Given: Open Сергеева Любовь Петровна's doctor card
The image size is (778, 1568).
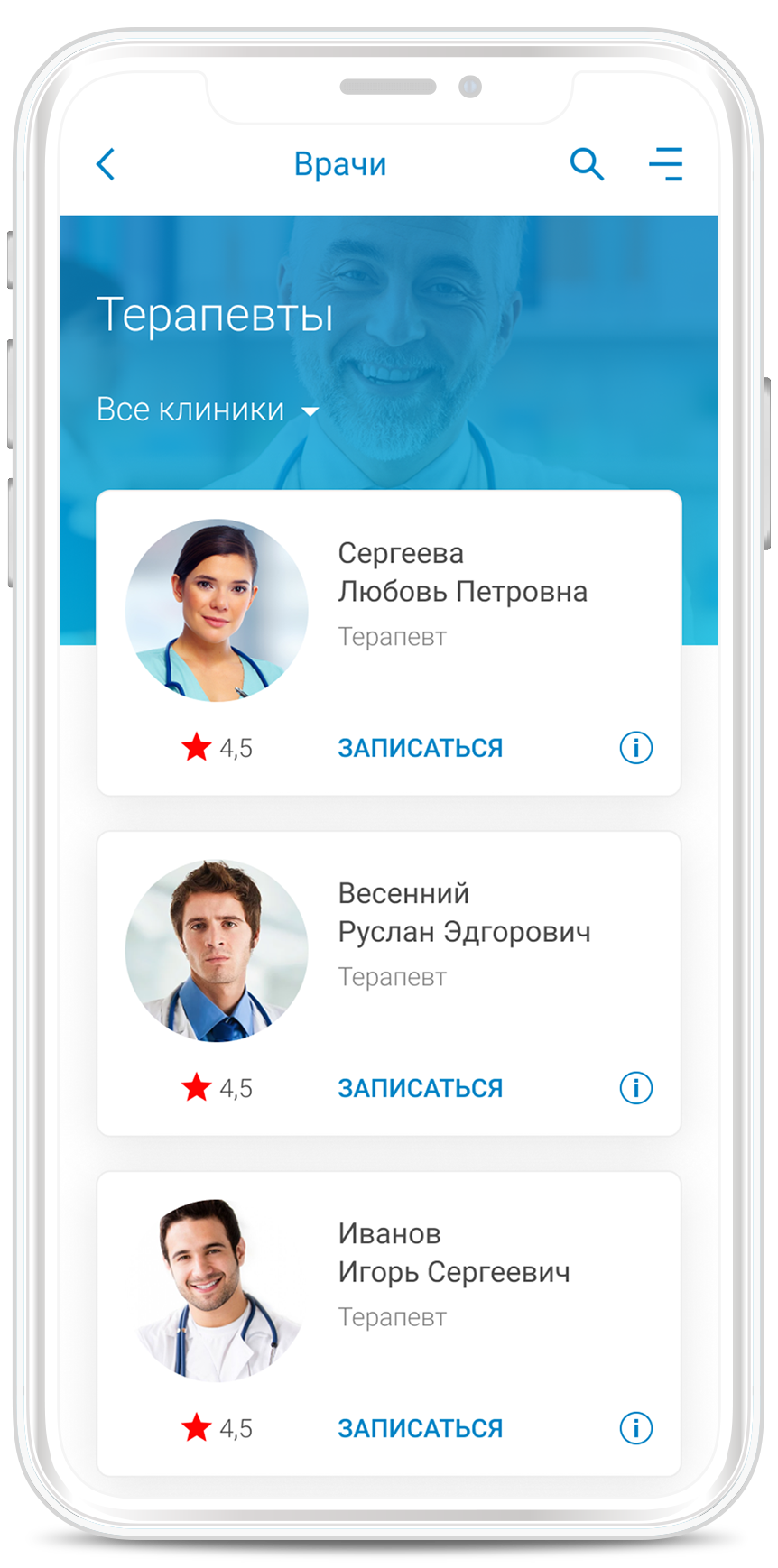Looking at the screenshot, I should (x=389, y=642).
